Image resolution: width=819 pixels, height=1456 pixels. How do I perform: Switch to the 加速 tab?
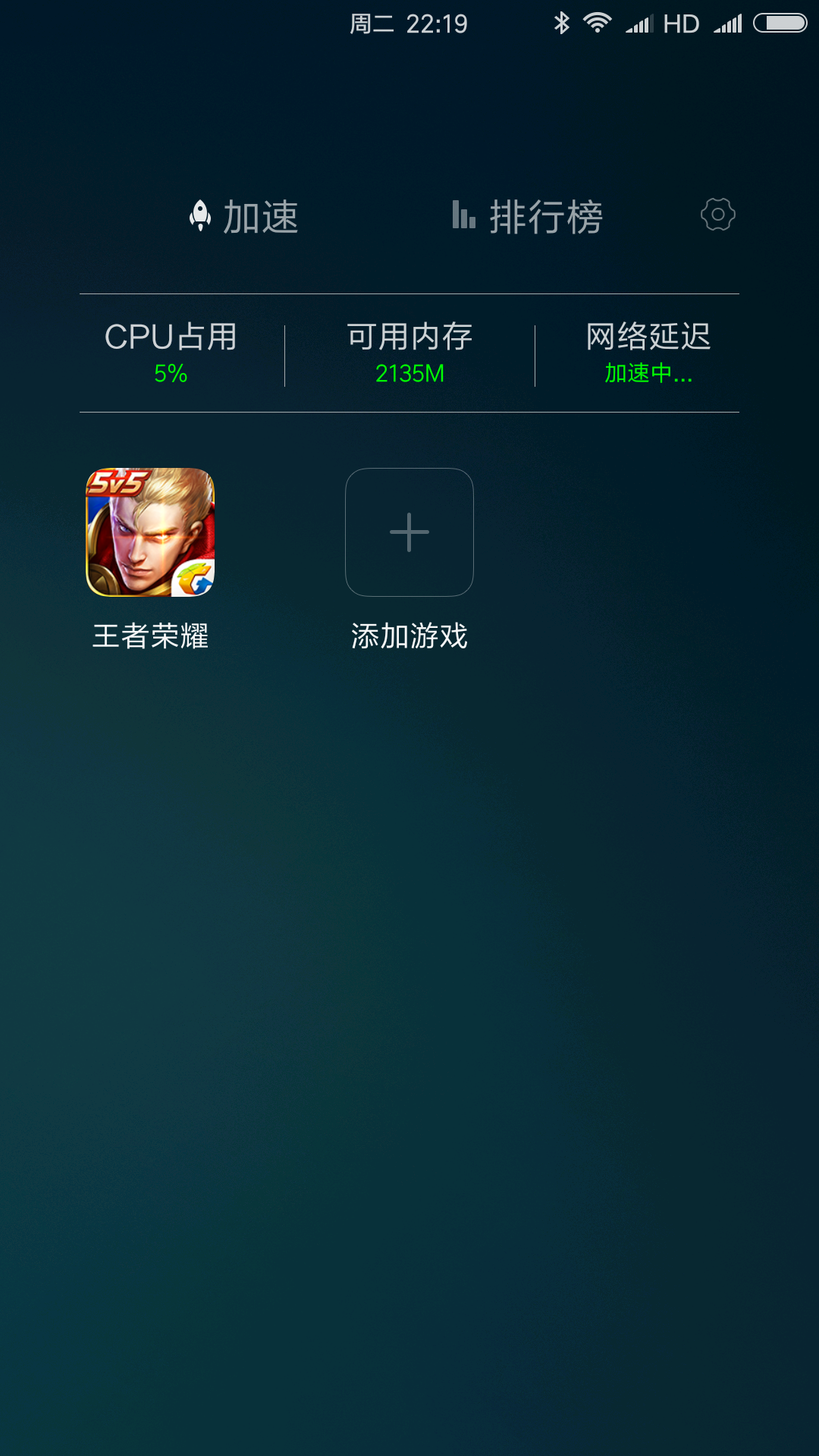(x=244, y=217)
